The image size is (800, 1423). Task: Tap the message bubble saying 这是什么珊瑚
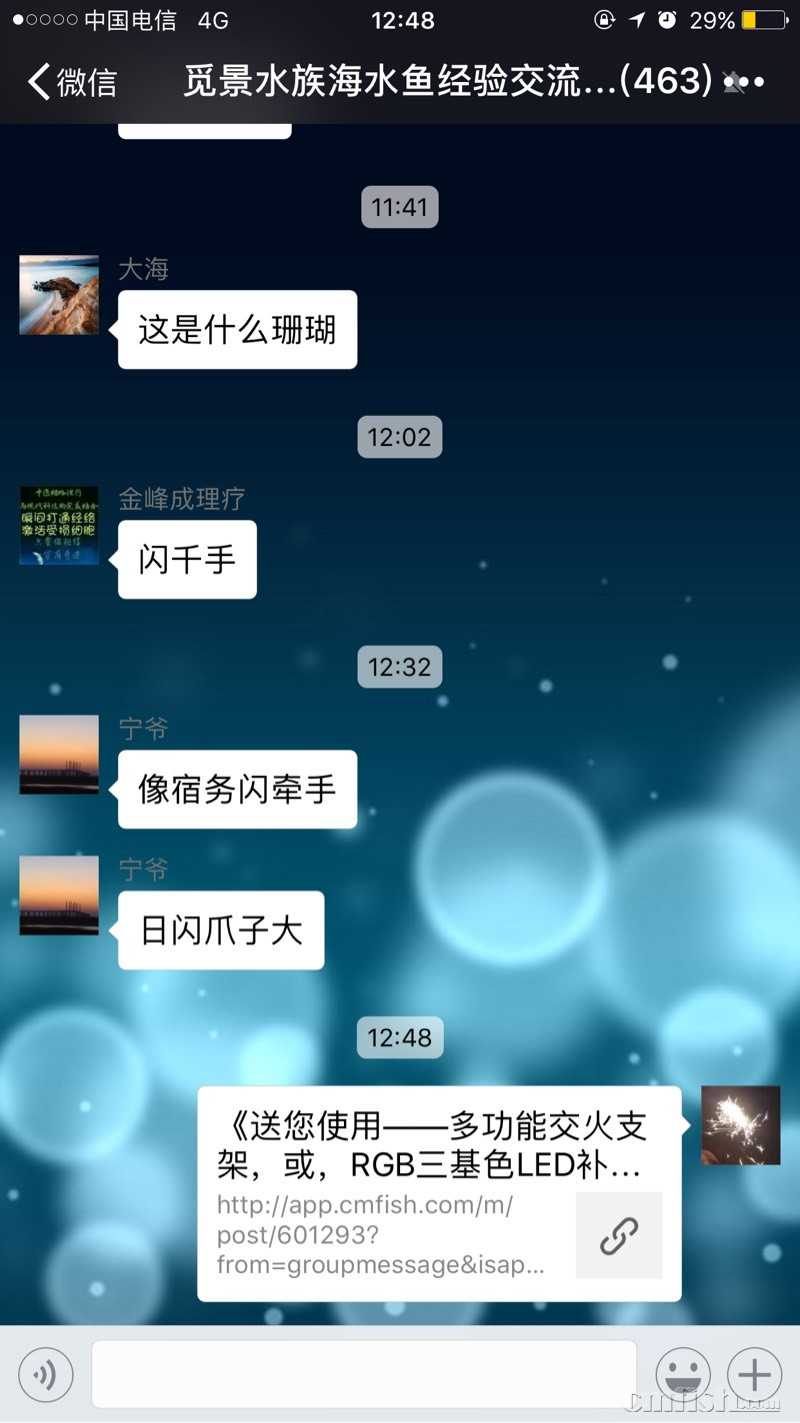tap(237, 329)
